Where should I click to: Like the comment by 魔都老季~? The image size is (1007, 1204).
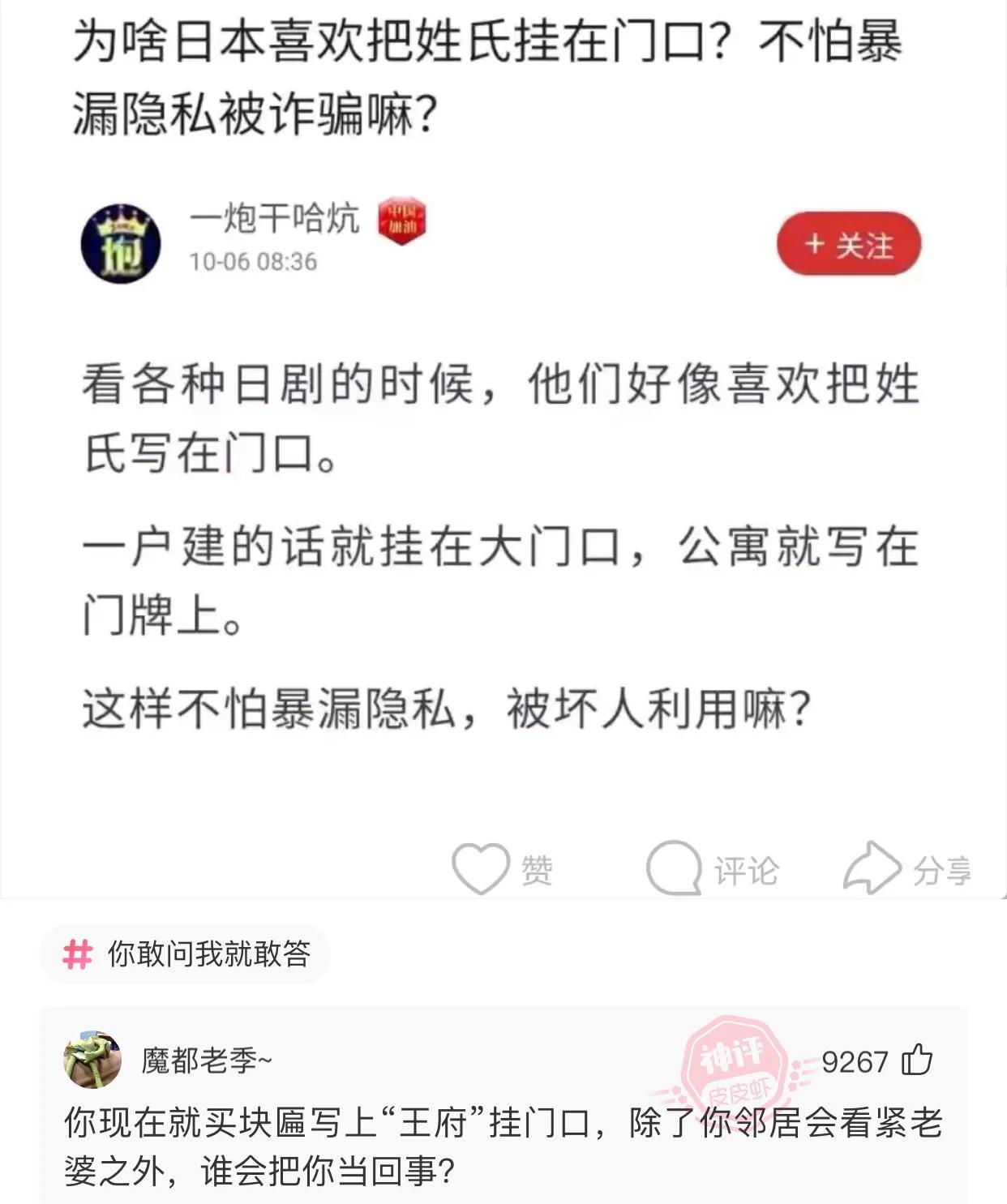click(917, 1060)
